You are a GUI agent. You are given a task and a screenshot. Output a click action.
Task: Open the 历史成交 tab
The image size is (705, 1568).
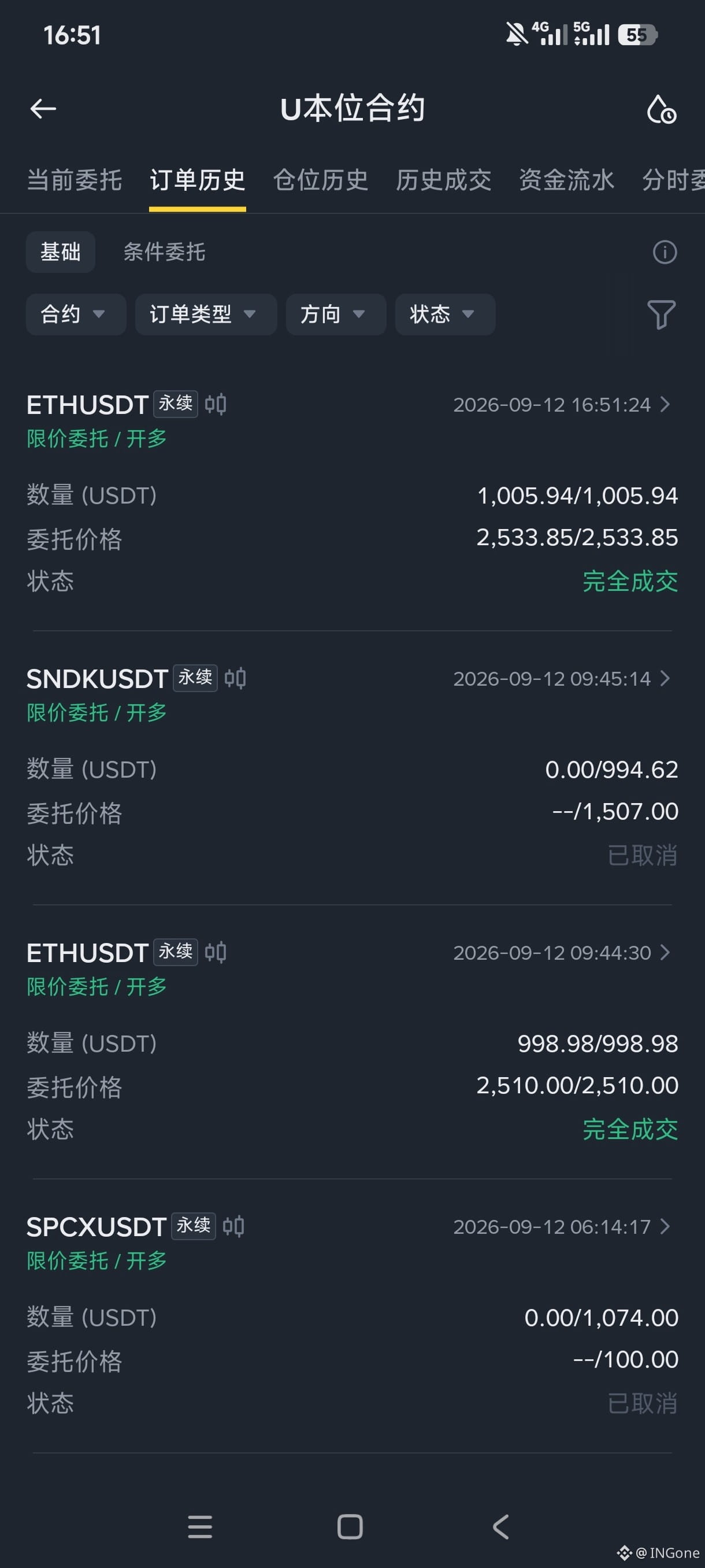(443, 180)
